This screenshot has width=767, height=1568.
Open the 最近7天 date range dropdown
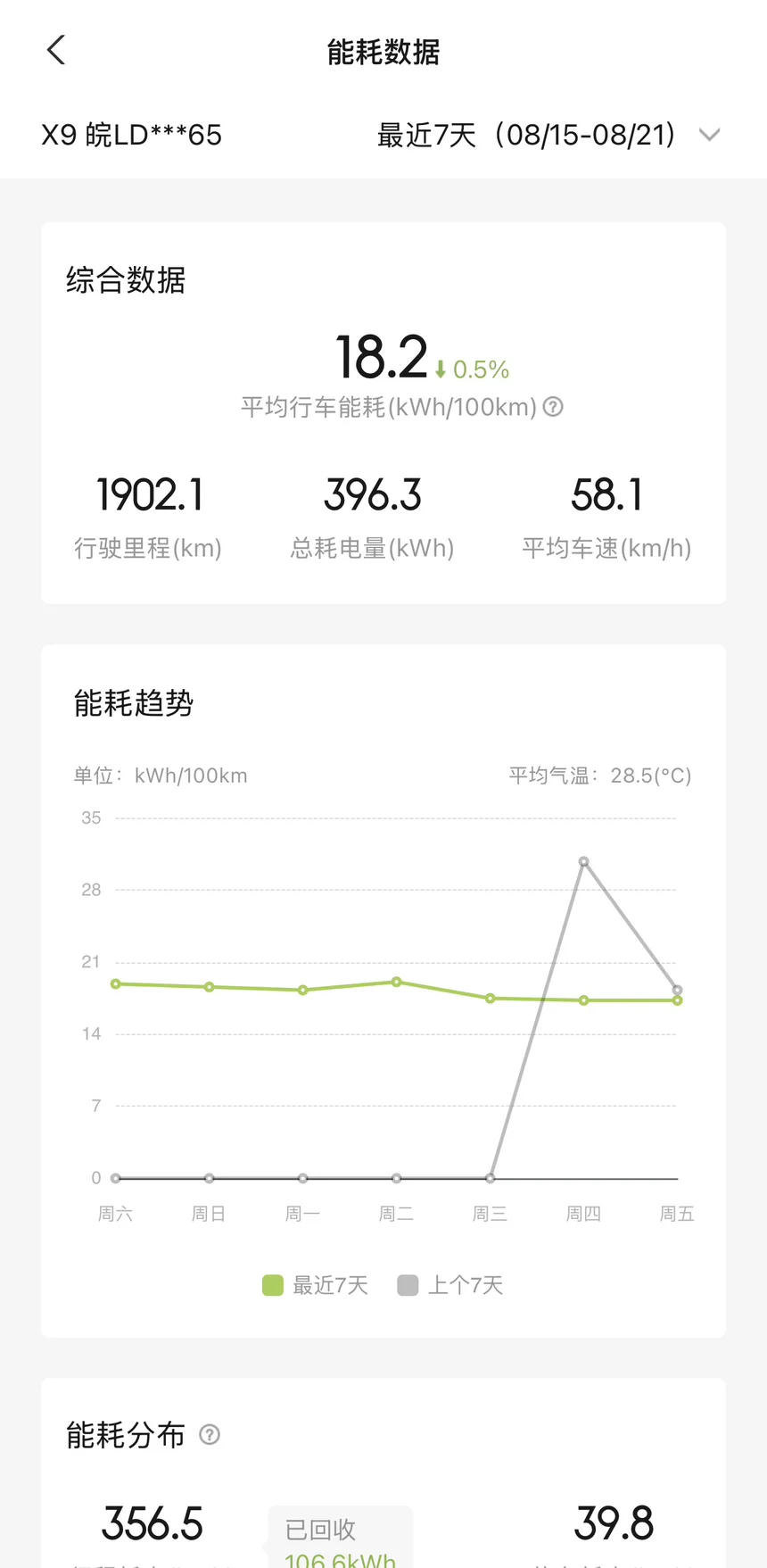548,135
